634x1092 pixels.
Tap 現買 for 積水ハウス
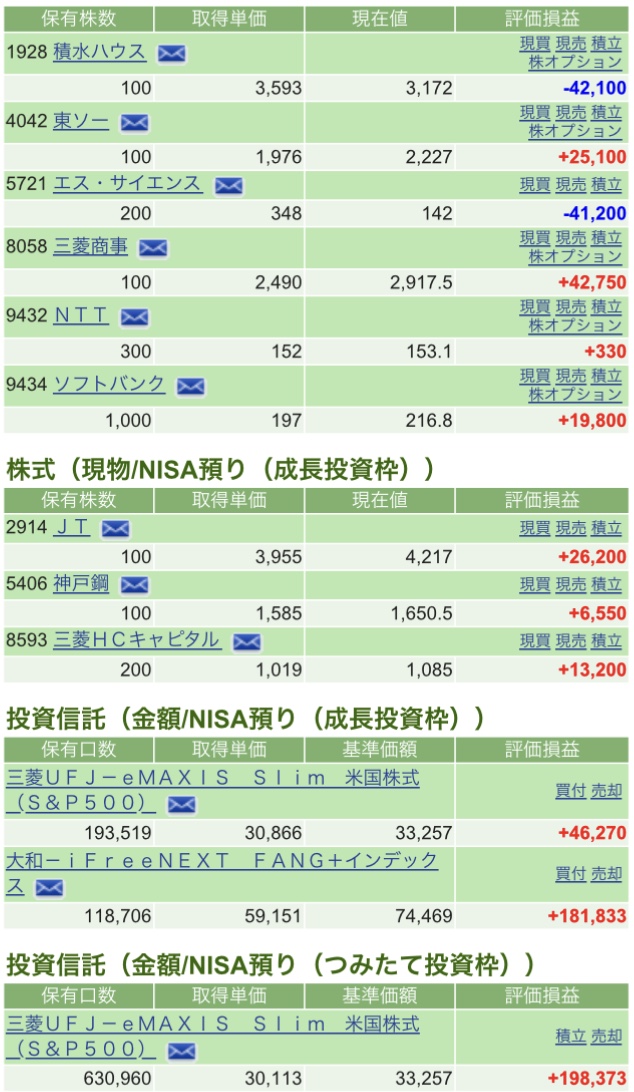pos(534,44)
